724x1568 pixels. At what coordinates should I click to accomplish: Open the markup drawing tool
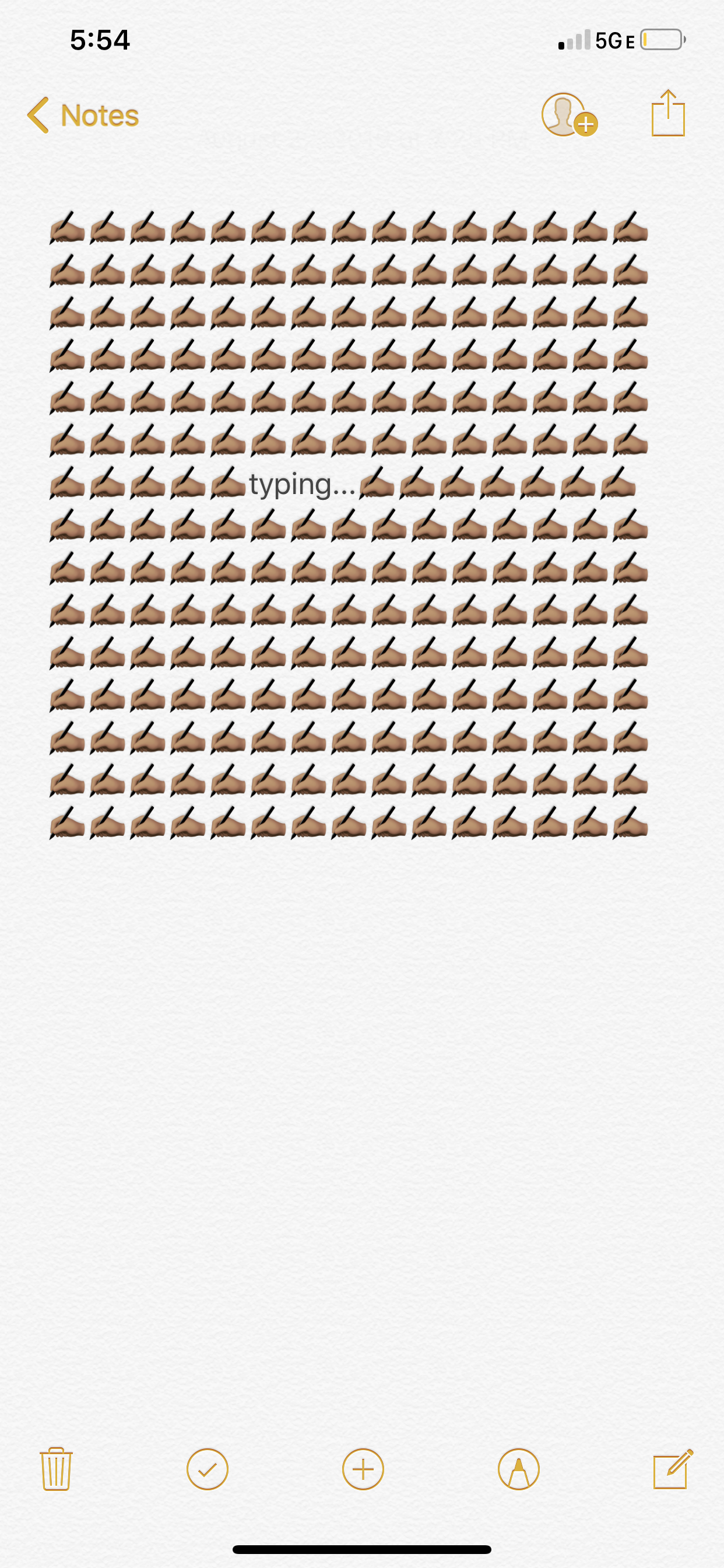(518, 1469)
